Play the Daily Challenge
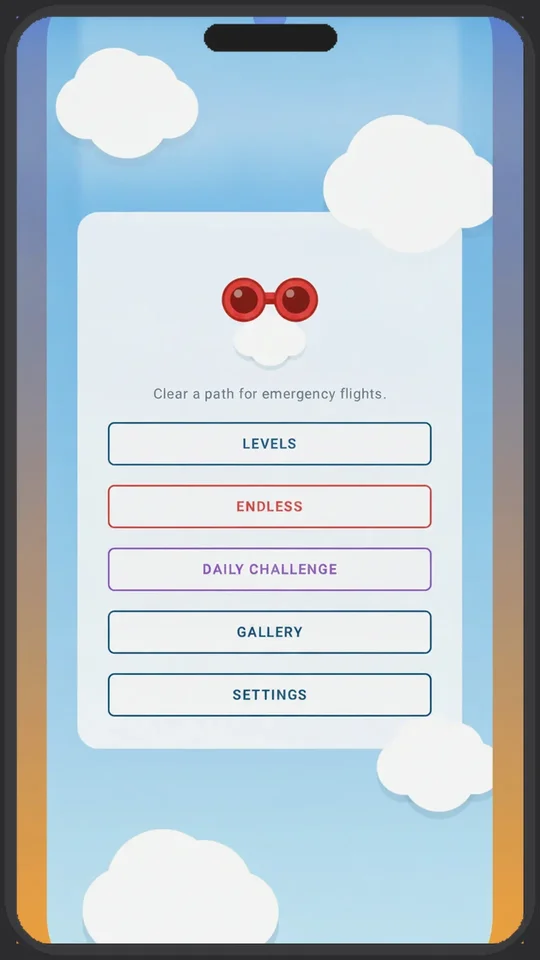540x960 pixels. coord(269,569)
